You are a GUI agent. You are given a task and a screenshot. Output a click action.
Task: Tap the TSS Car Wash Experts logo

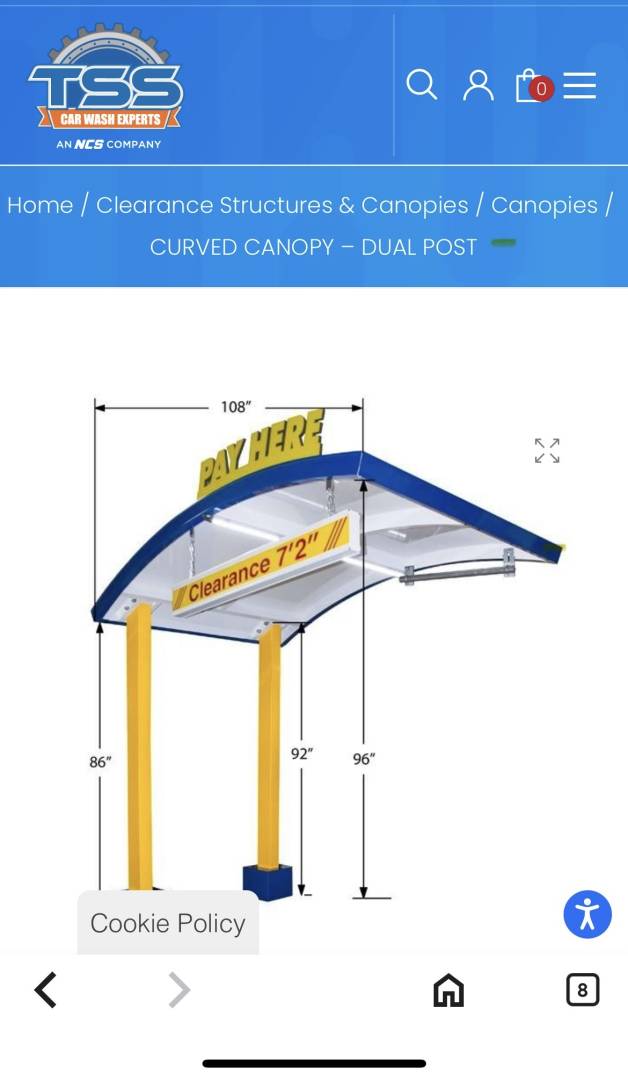click(105, 86)
